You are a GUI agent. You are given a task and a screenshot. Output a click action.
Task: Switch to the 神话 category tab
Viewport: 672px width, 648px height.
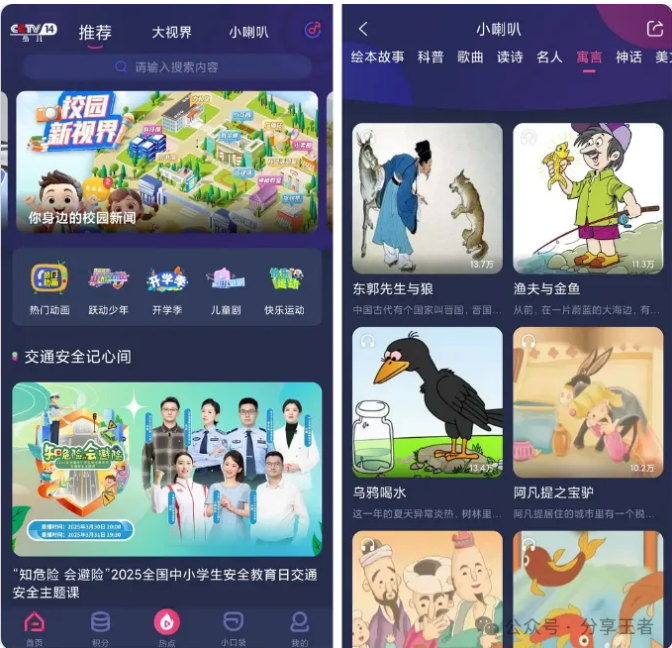(x=629, y=57)
